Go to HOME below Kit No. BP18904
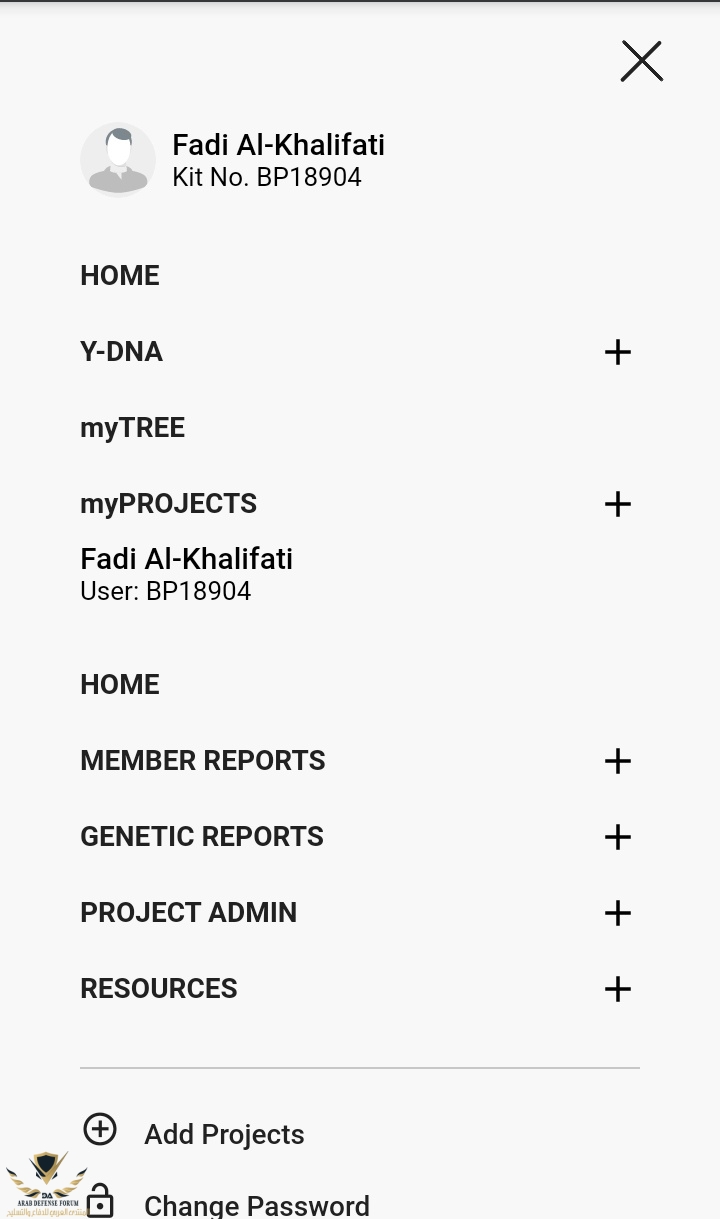Image resolution: width=720 pixels, height=1219 pixels. (x=120, y=276)
